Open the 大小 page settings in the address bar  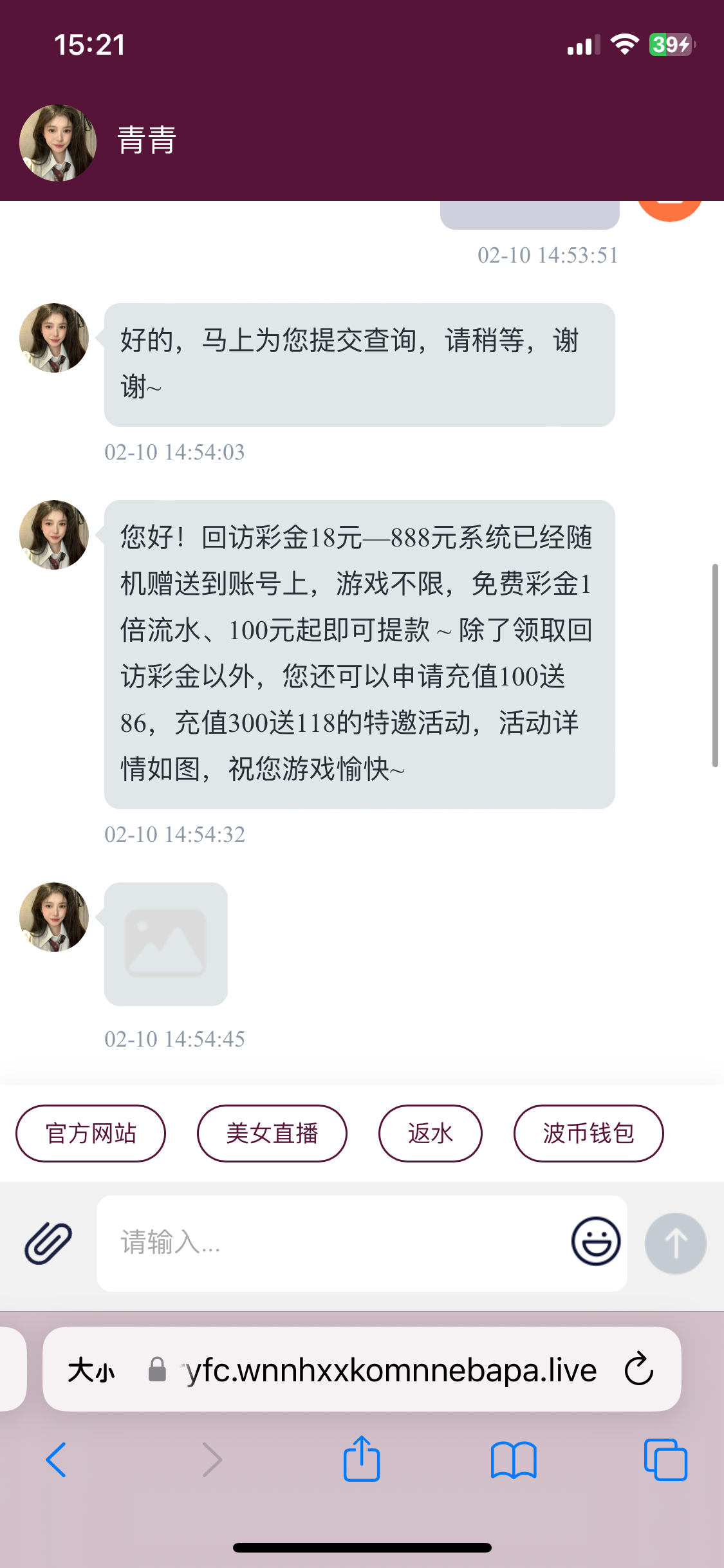click(x=91, y=1370)
